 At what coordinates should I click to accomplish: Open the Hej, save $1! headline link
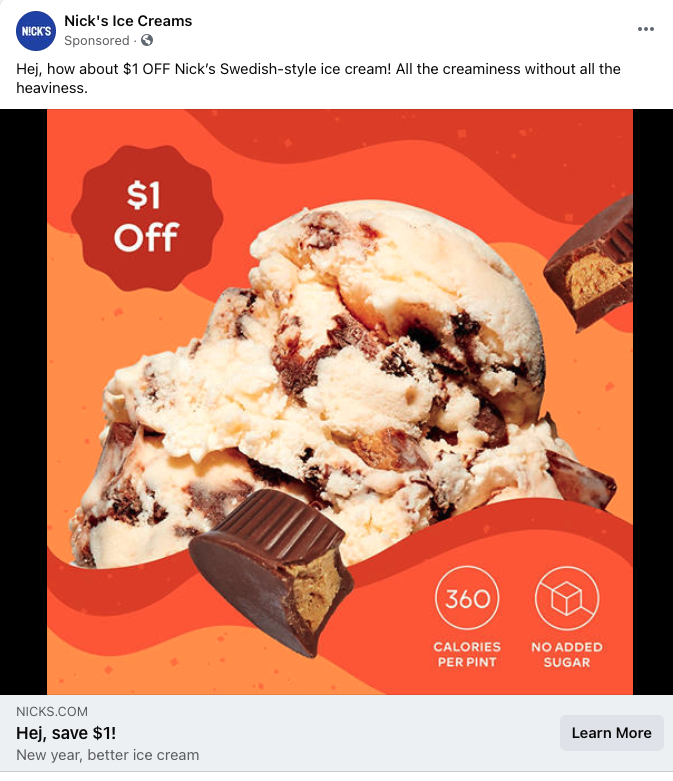coord(66,733)
